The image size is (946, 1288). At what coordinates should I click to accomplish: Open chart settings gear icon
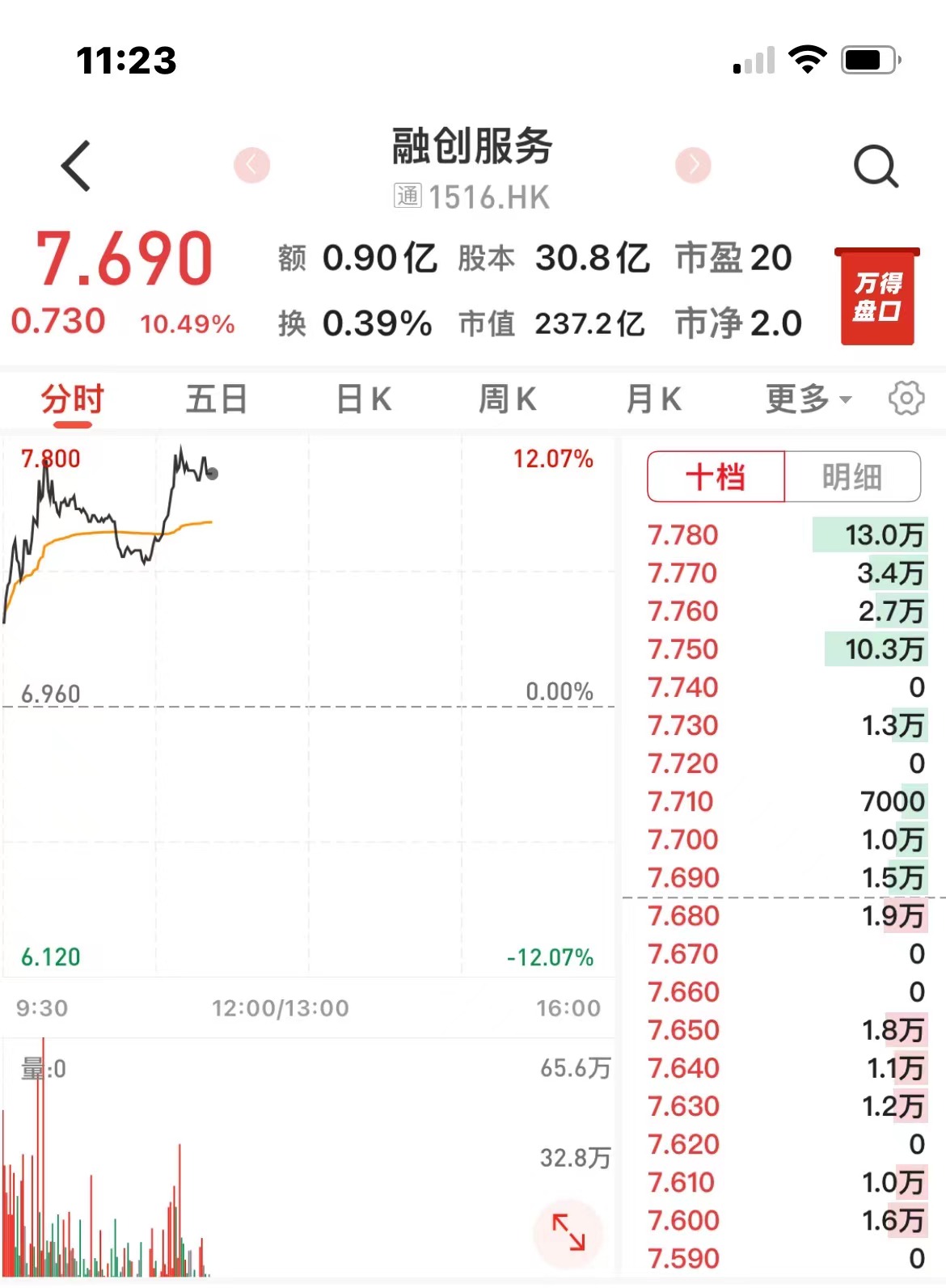(906, 399)
